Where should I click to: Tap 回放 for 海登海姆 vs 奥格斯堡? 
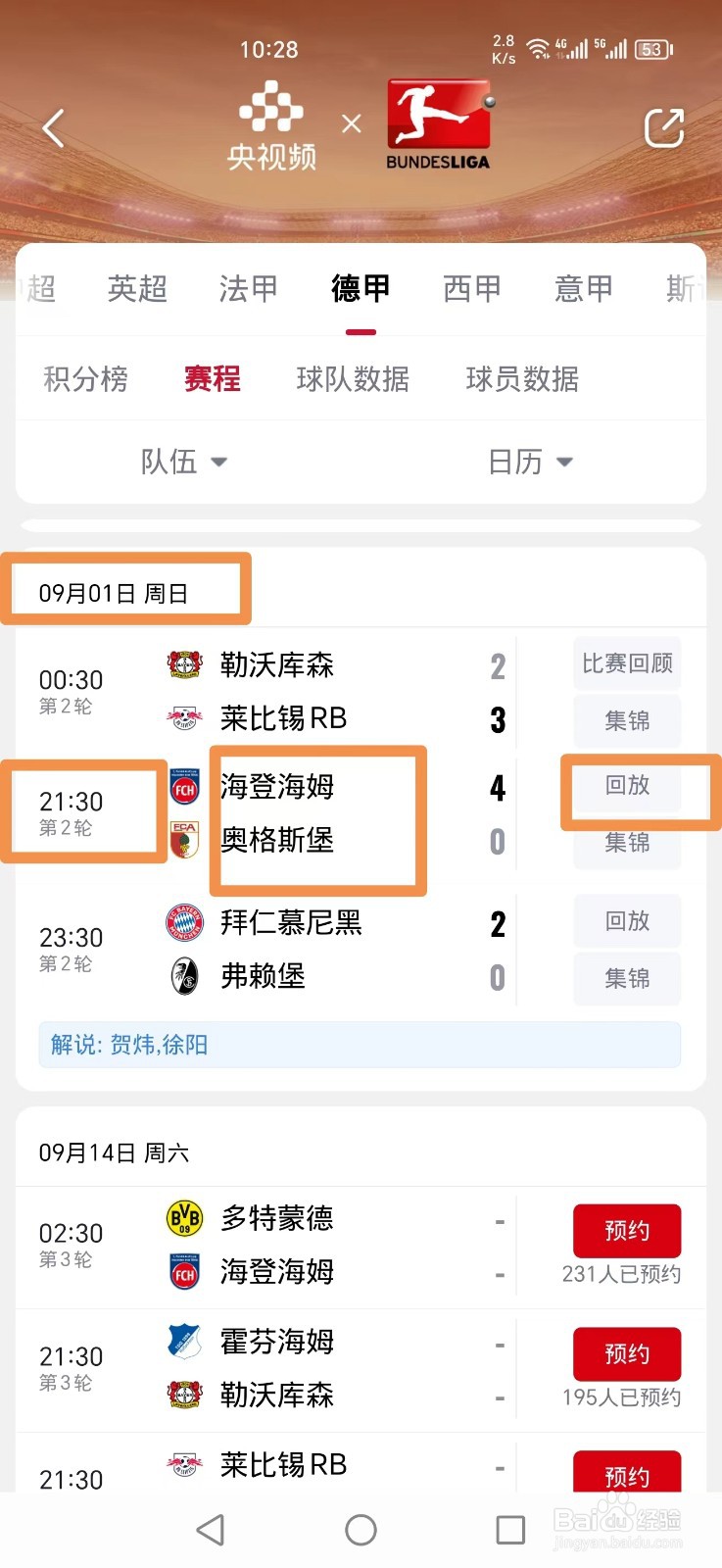(627, 785)
